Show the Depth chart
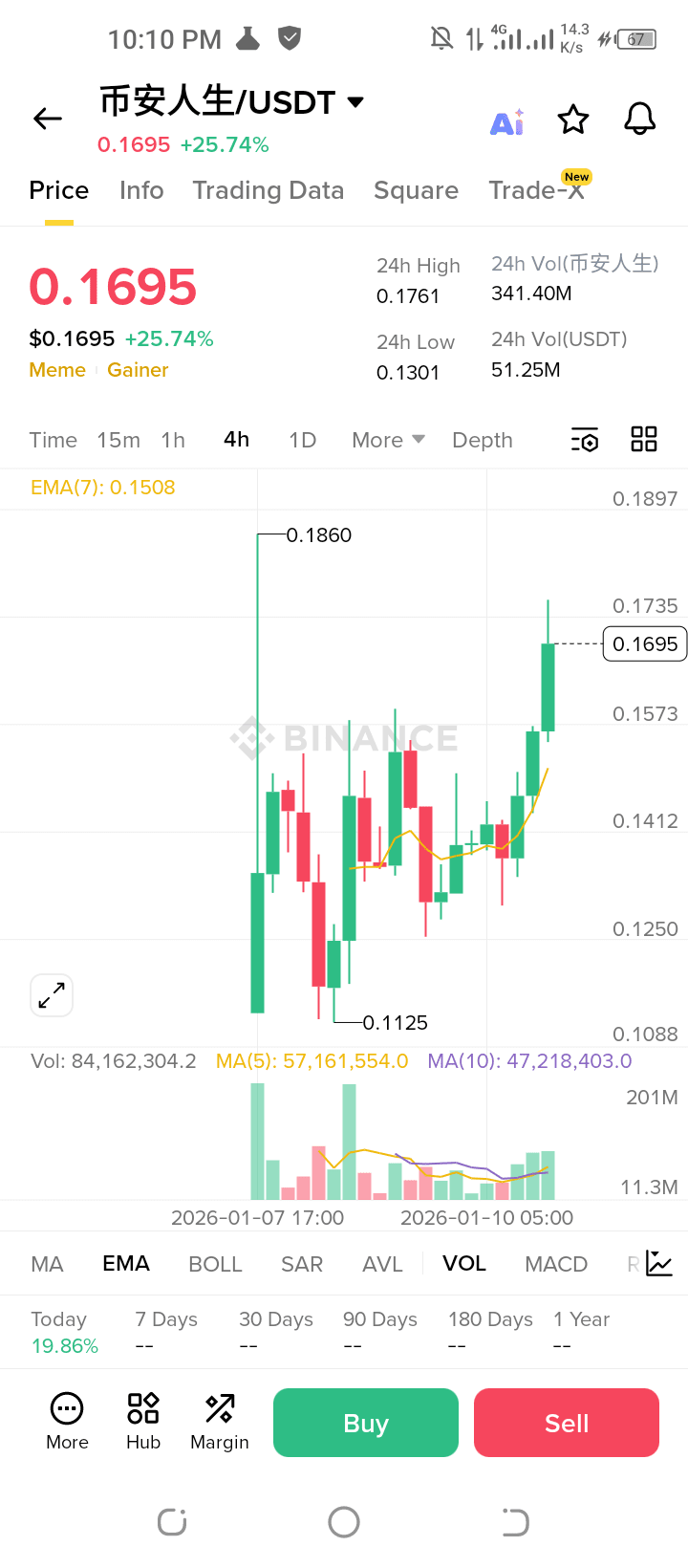Viewport: 688px width, 1568px height. 483,440
